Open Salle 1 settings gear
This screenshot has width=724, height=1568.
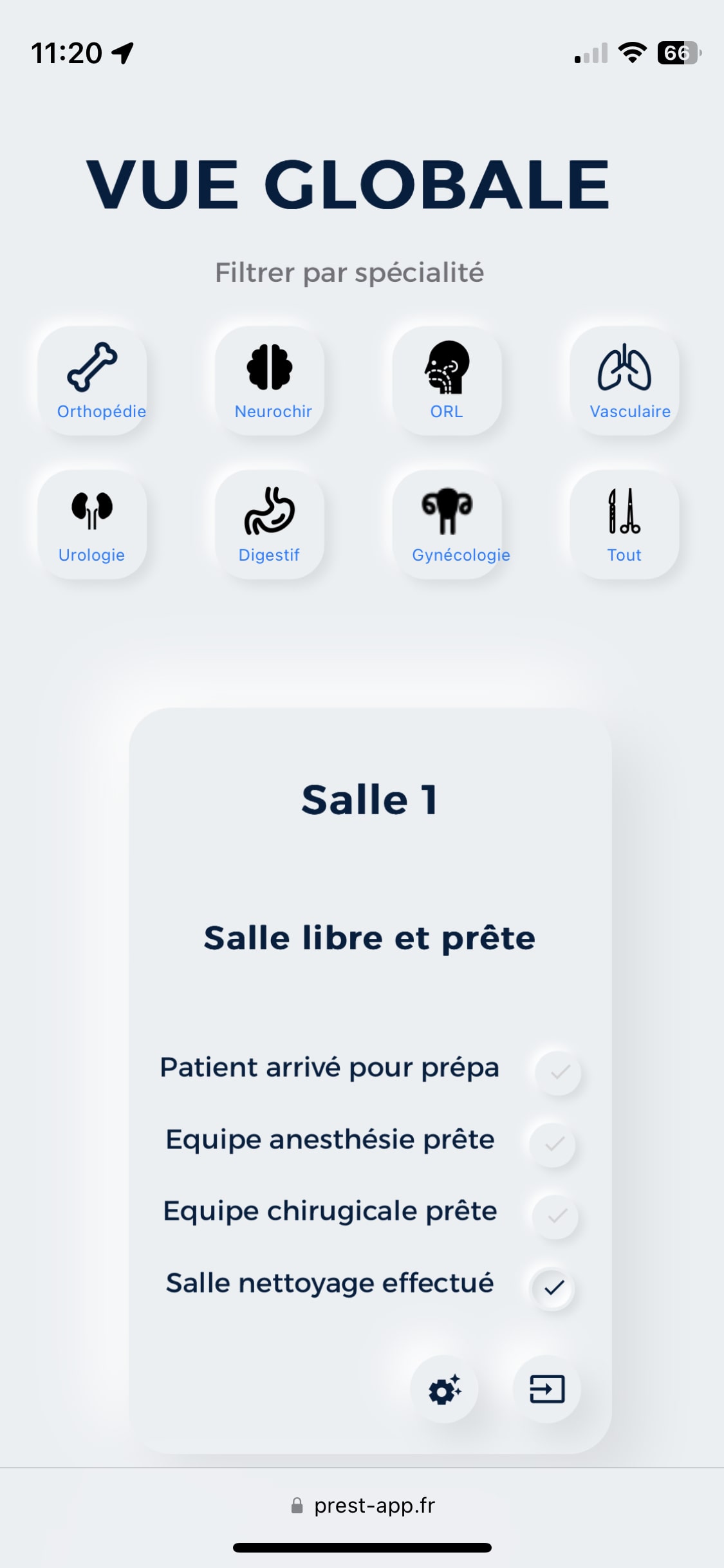[444, 1389]
